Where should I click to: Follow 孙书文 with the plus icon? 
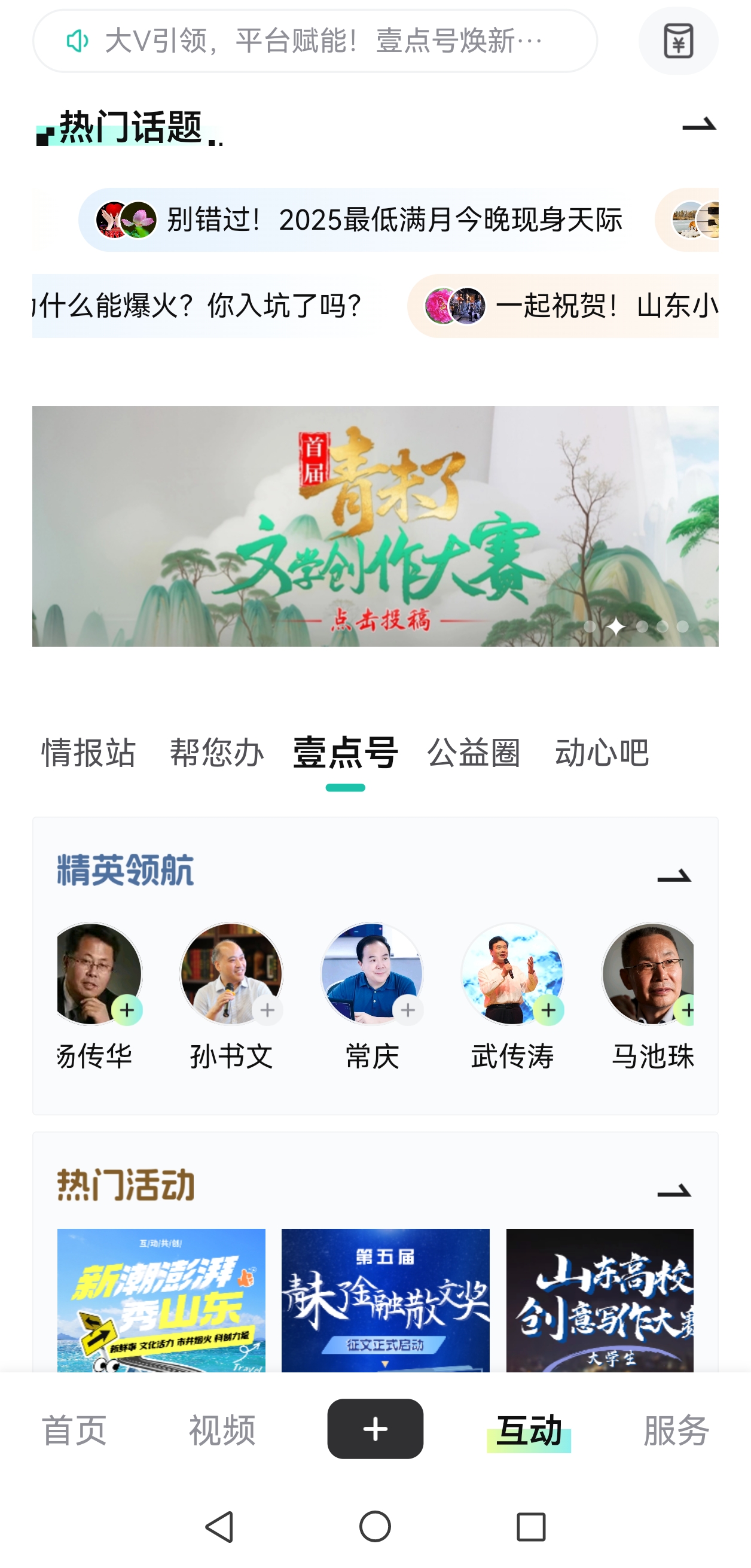coord(267,1010)
